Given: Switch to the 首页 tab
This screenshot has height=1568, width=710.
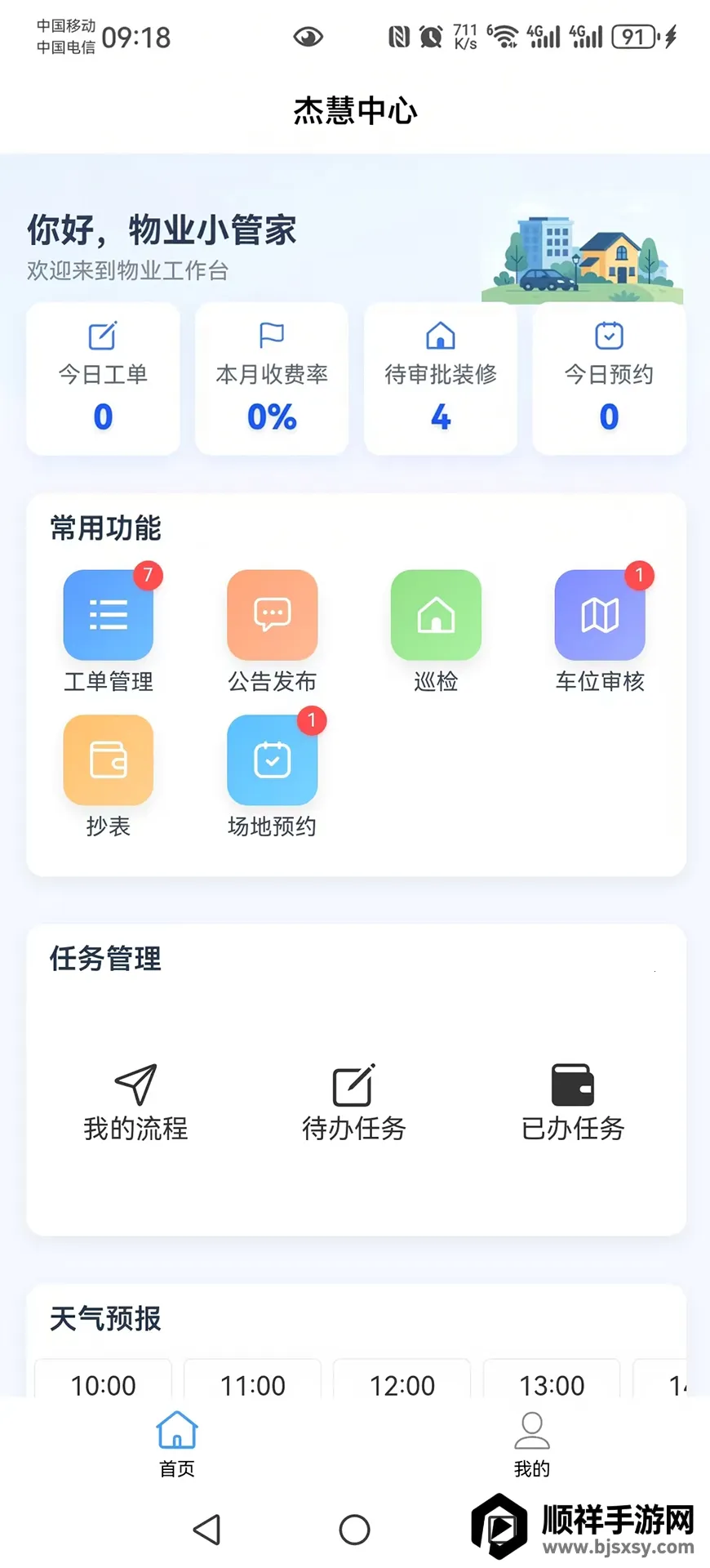Looking at the screenshot, I should click(177, 1444).
